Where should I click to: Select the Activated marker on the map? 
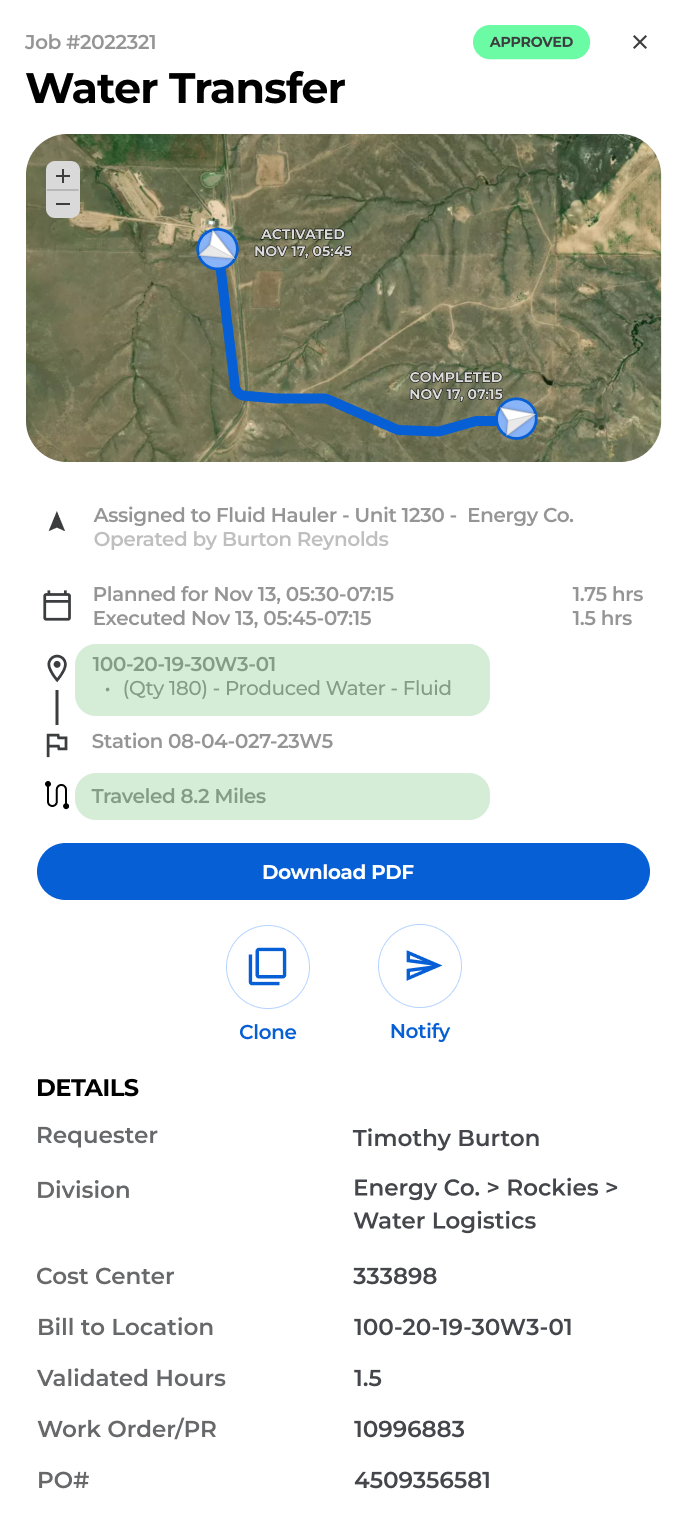[x=217, y=248]
